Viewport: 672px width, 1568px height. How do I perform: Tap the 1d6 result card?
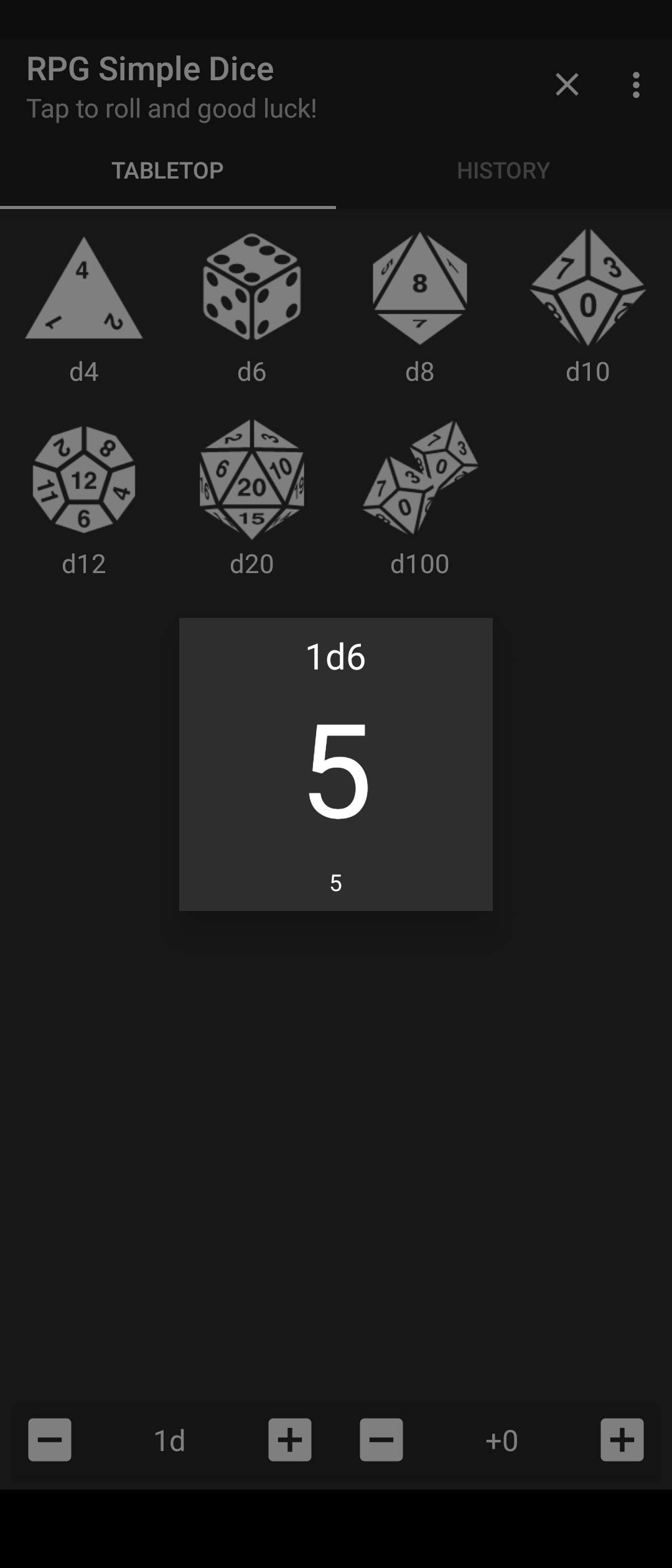point(336,764)
